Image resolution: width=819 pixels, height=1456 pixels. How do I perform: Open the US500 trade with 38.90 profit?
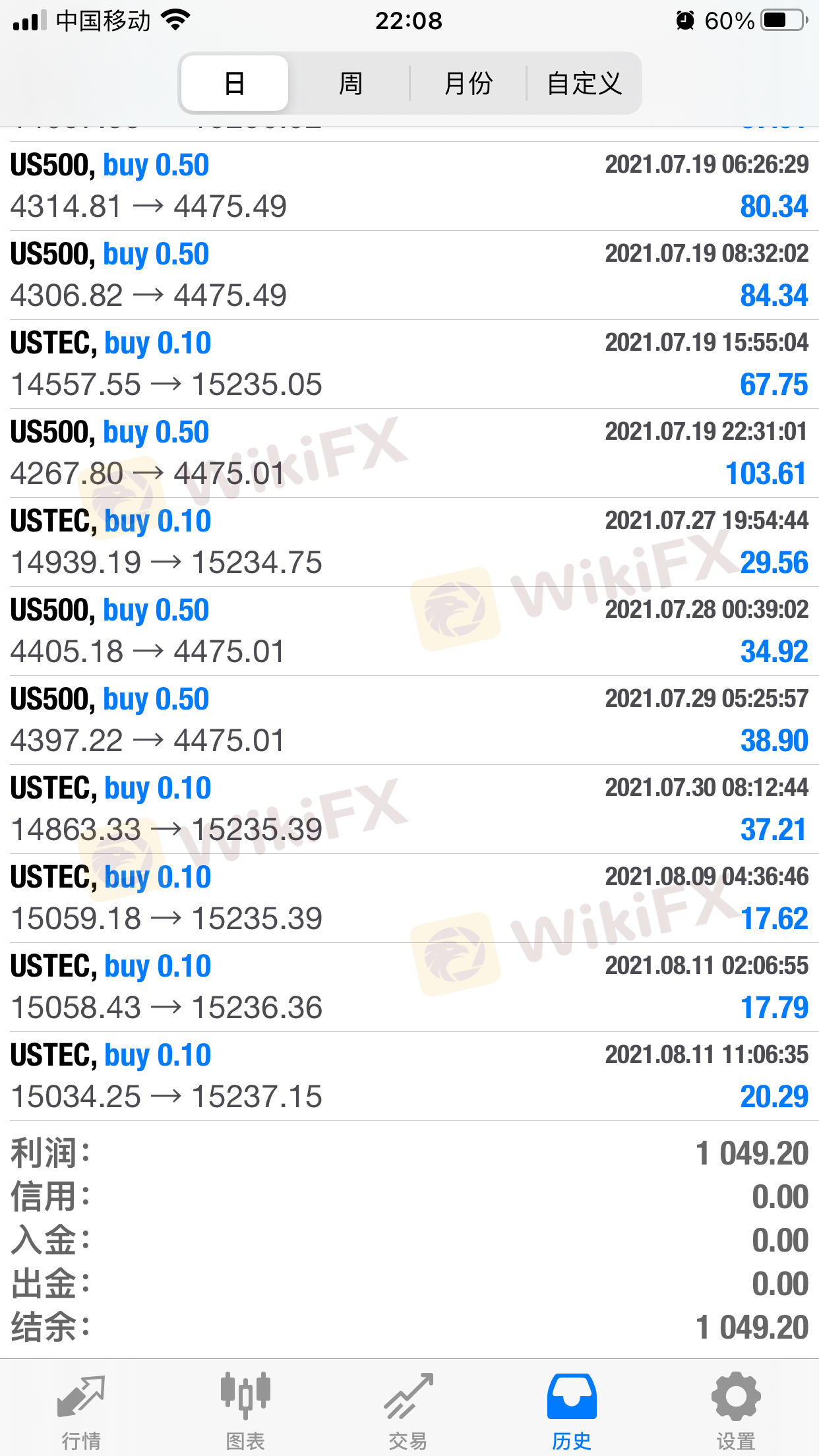point(409,720)
